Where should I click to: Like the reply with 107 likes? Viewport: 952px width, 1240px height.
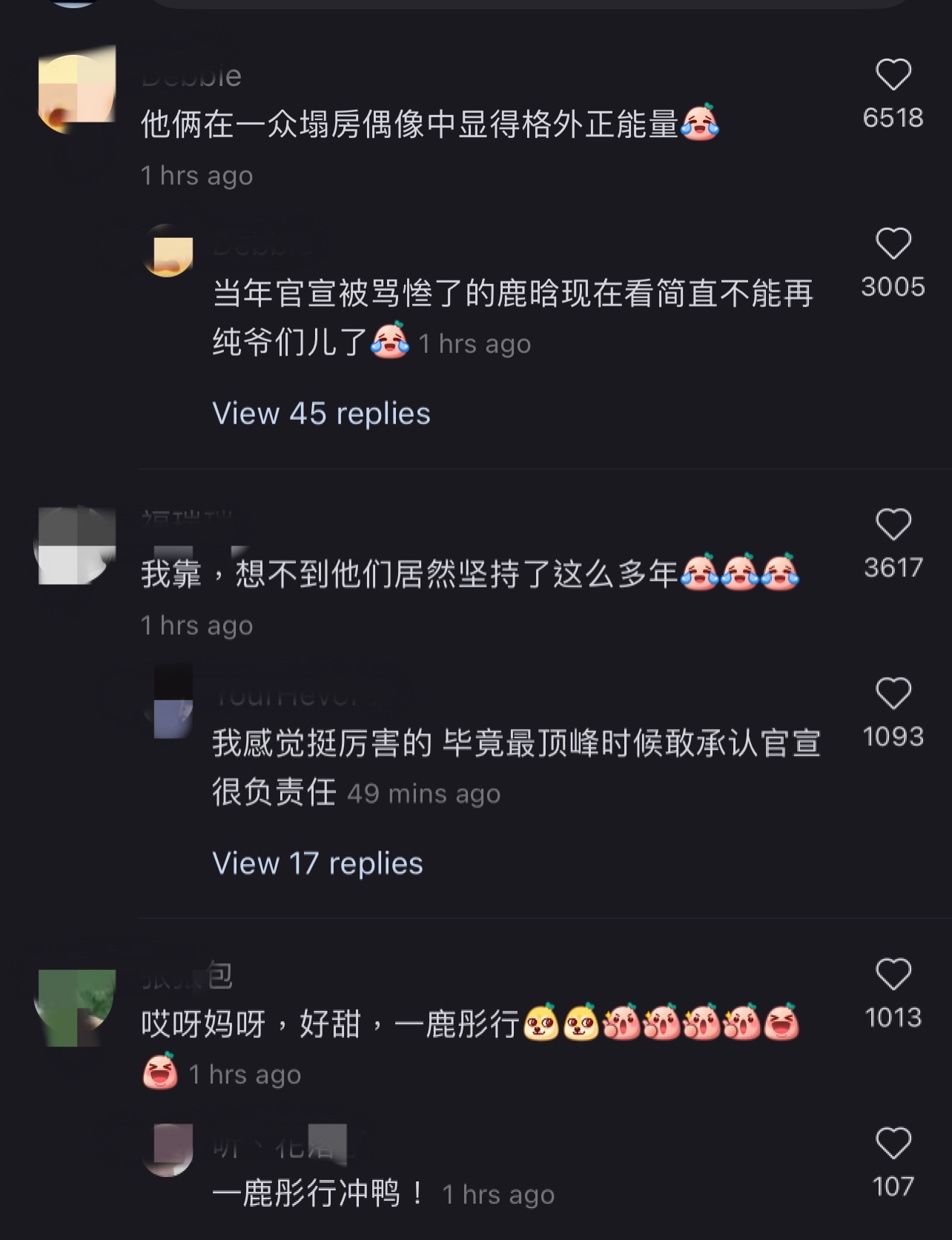[893, 1144]
